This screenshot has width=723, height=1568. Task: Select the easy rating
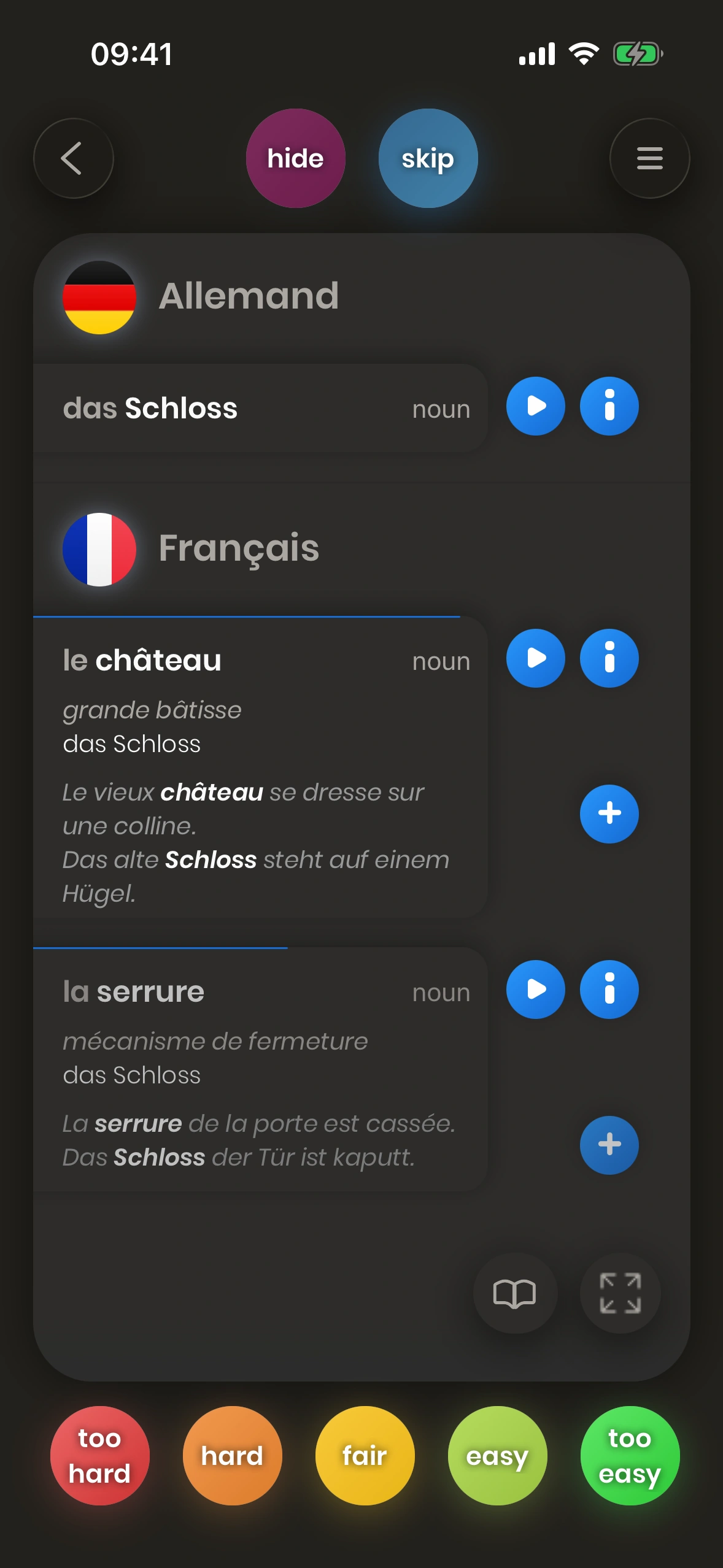pyautogui.click(x=497, y=1455)
